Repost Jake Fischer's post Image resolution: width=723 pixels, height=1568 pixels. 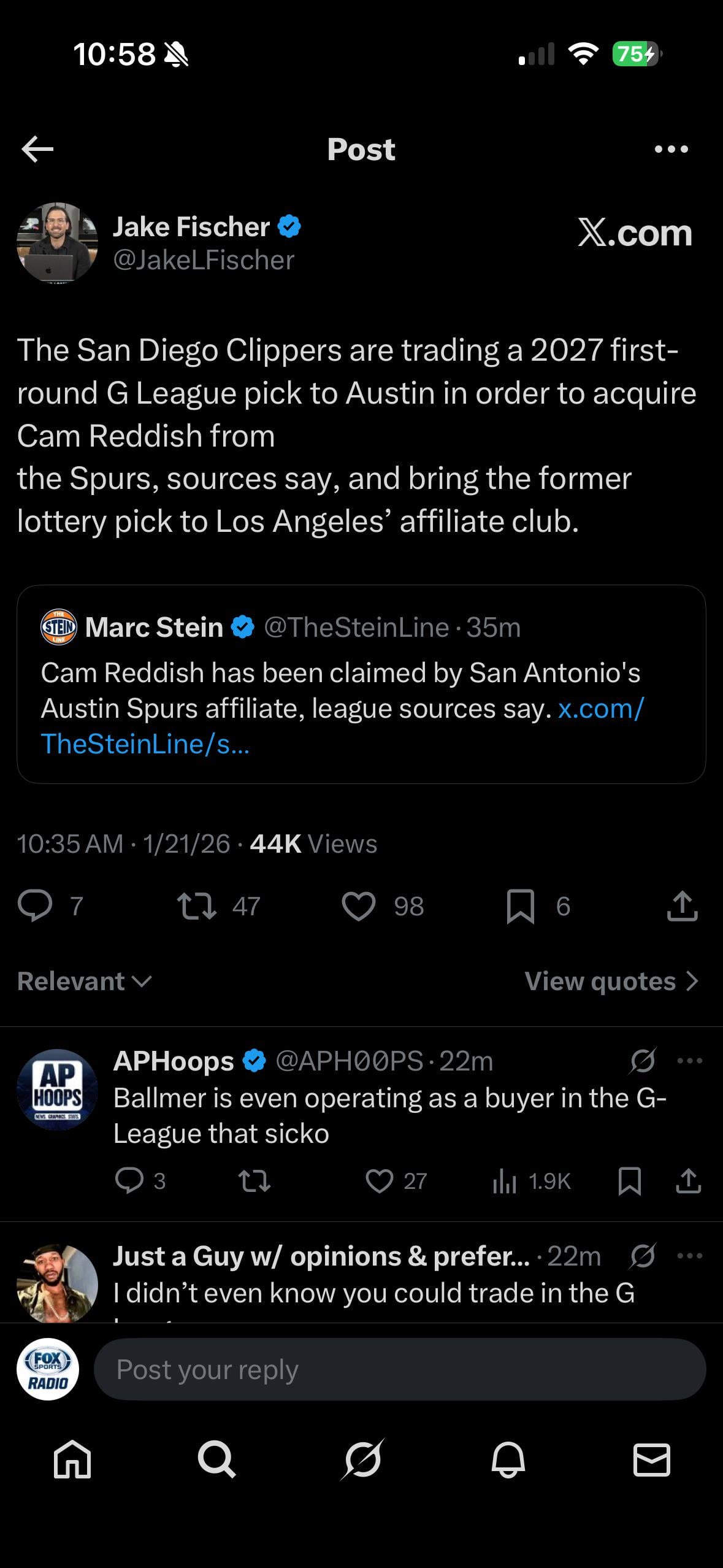196,906
